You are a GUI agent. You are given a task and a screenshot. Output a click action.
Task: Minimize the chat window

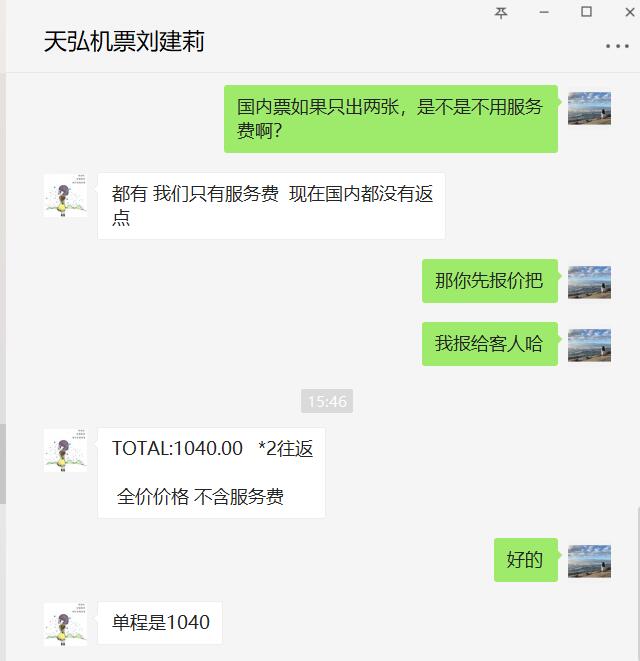544,12
